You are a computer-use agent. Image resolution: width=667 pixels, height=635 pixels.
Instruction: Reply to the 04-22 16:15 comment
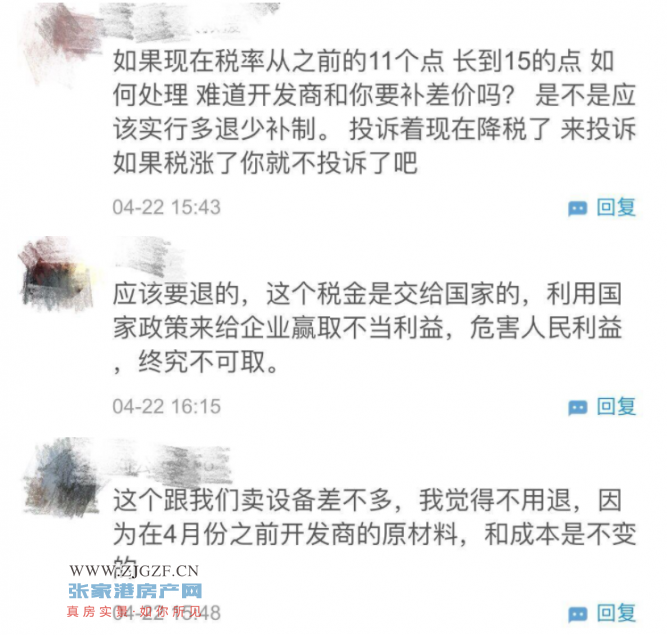pos(603,406)
